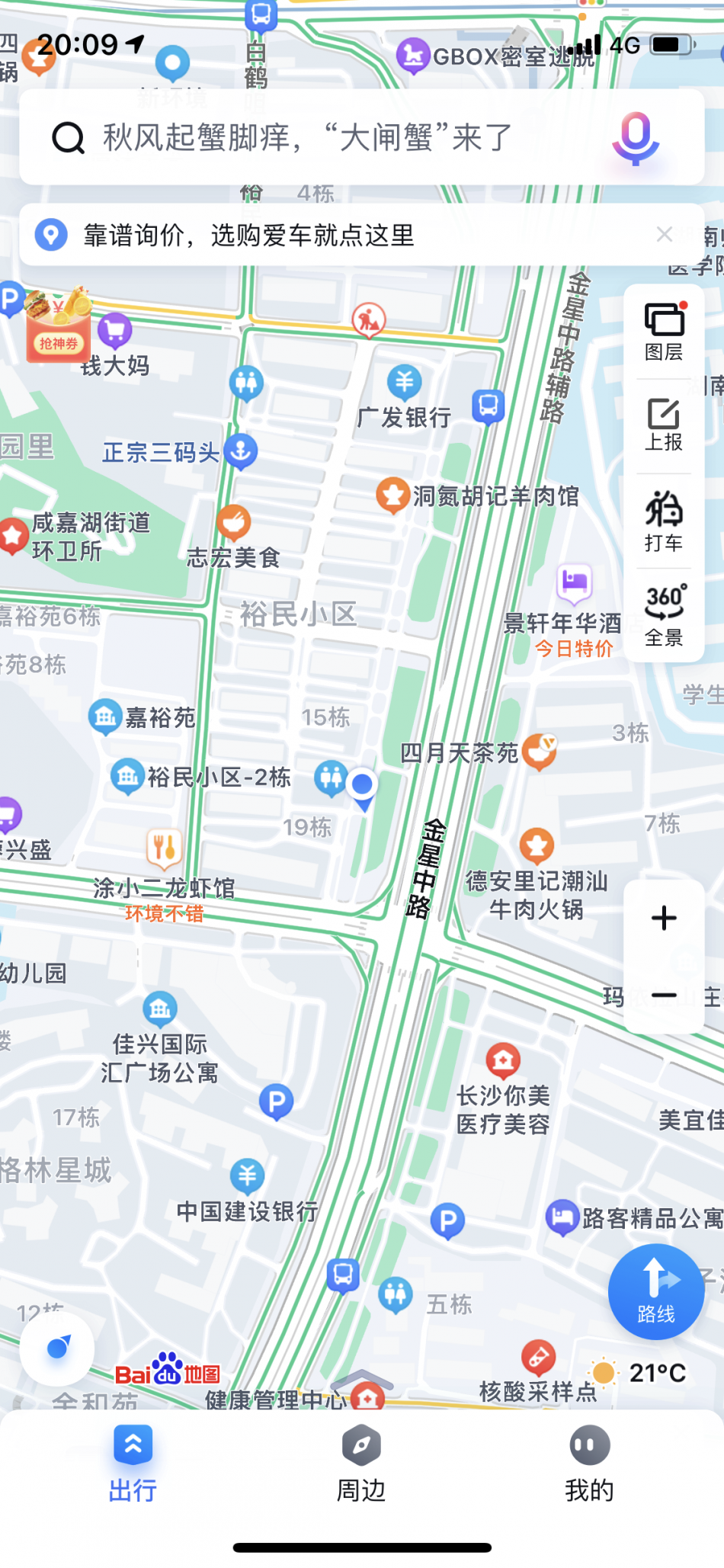Tap the 上报 report button
Image resolution: width=724 pixels, height=1568 pixels.
(664, 425)
